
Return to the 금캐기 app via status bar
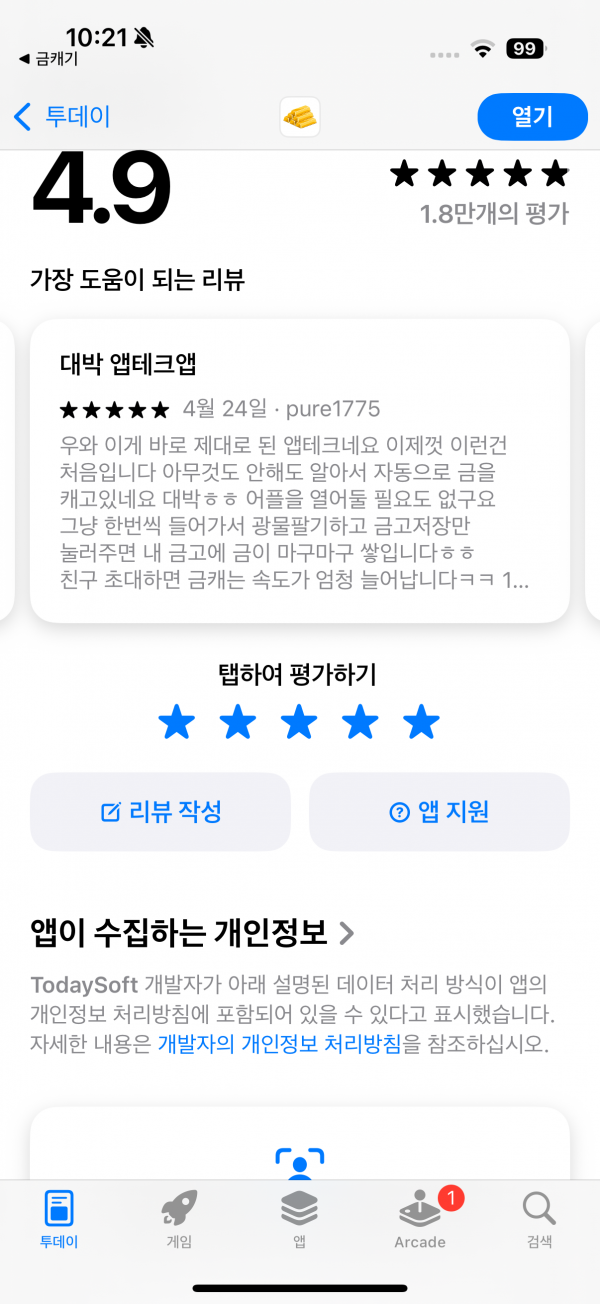(x=48, y=59)
